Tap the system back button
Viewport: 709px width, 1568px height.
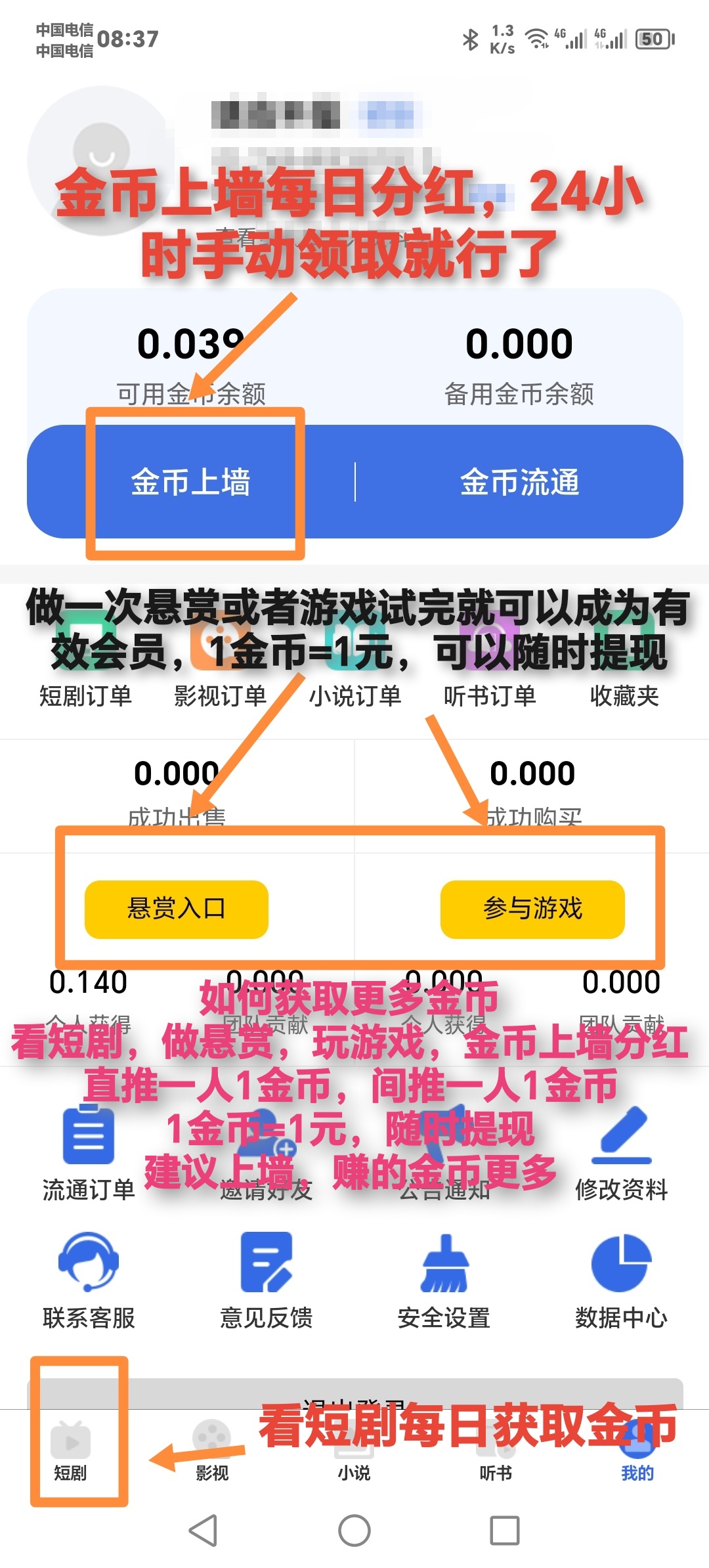[204, 1531]
